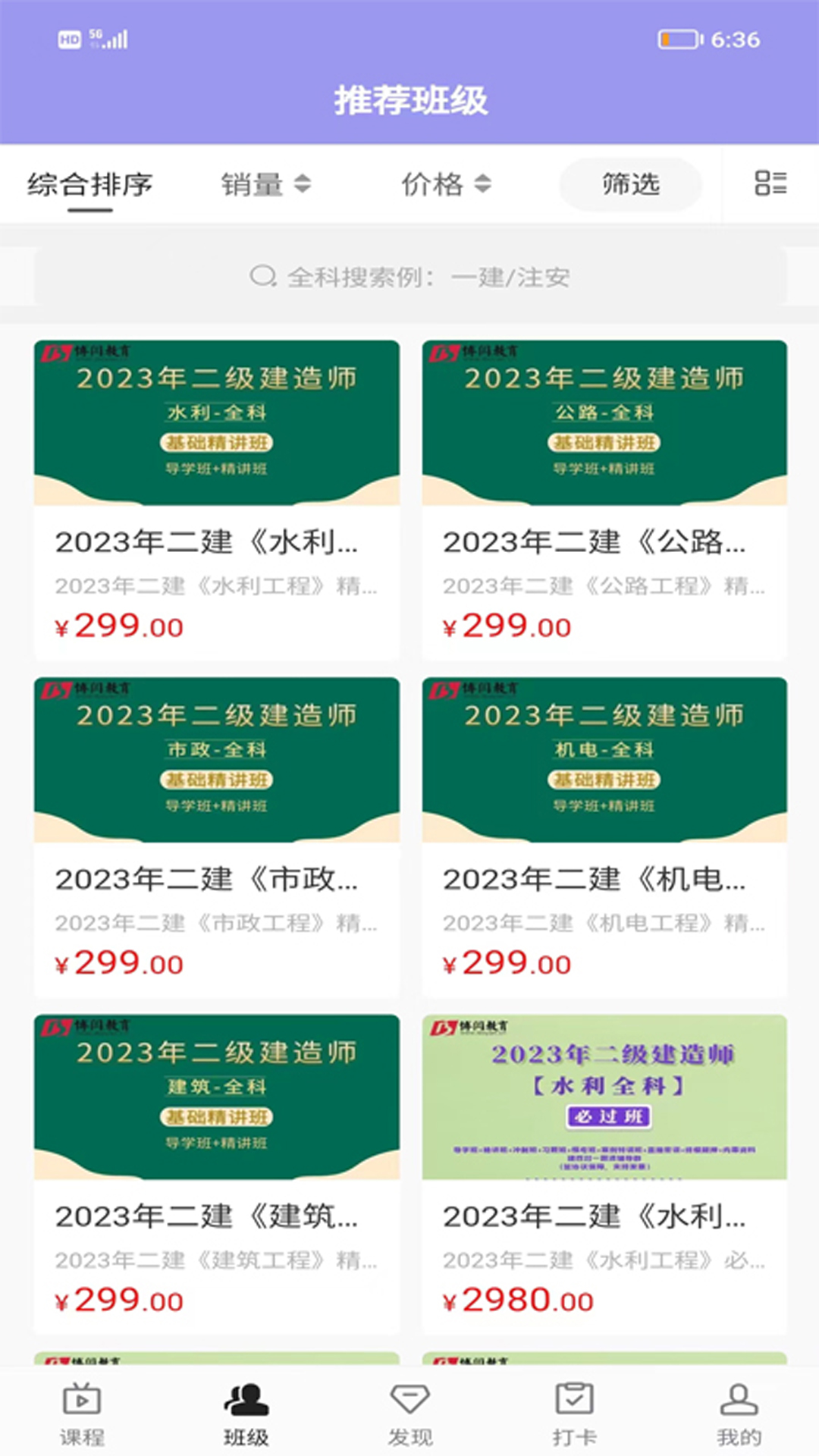Expand the 价格 price sort options
The width and height of the screenshot is (819, 1456).
point(447,184)
